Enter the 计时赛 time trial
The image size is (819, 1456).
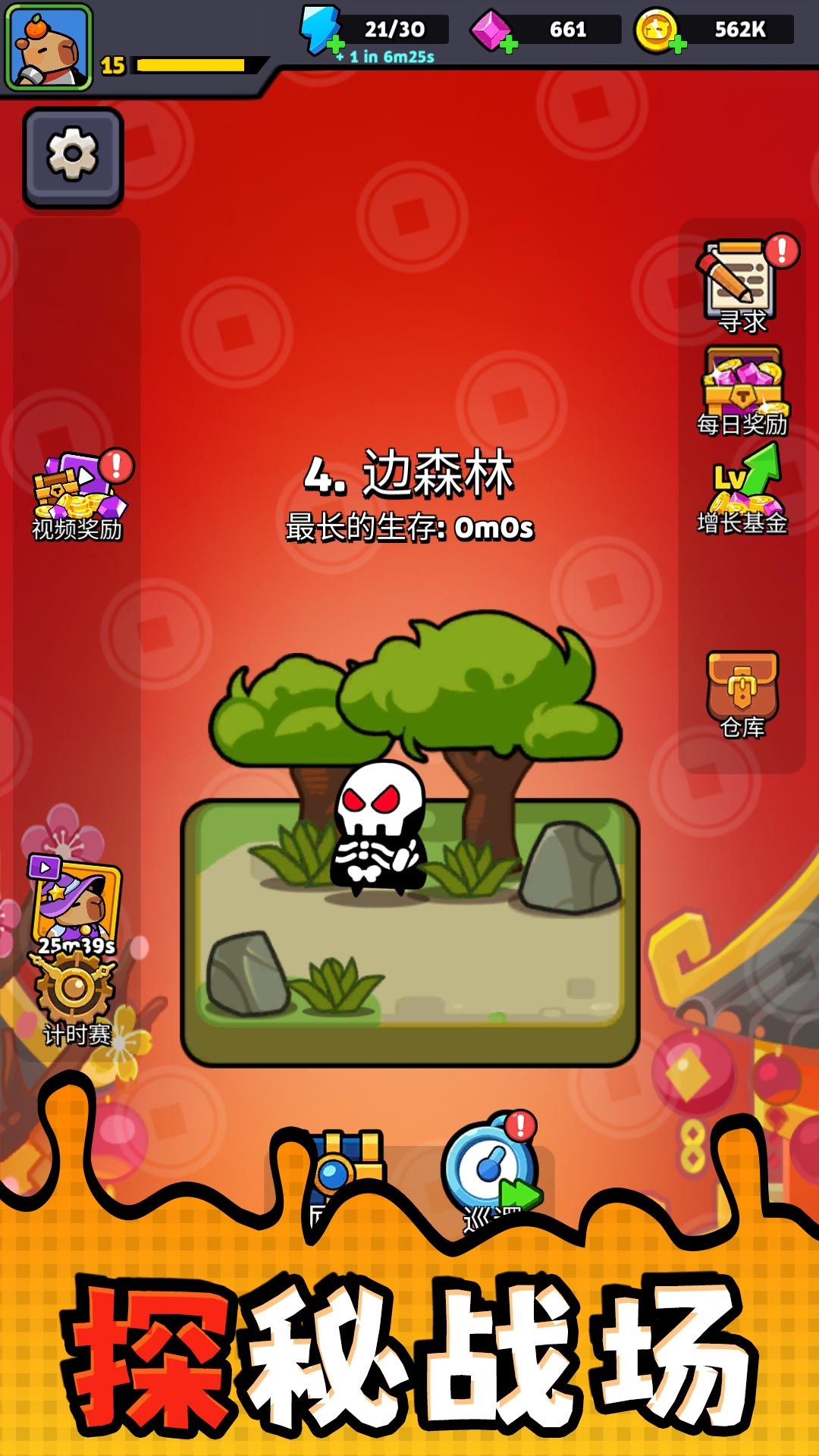point(76,997)
